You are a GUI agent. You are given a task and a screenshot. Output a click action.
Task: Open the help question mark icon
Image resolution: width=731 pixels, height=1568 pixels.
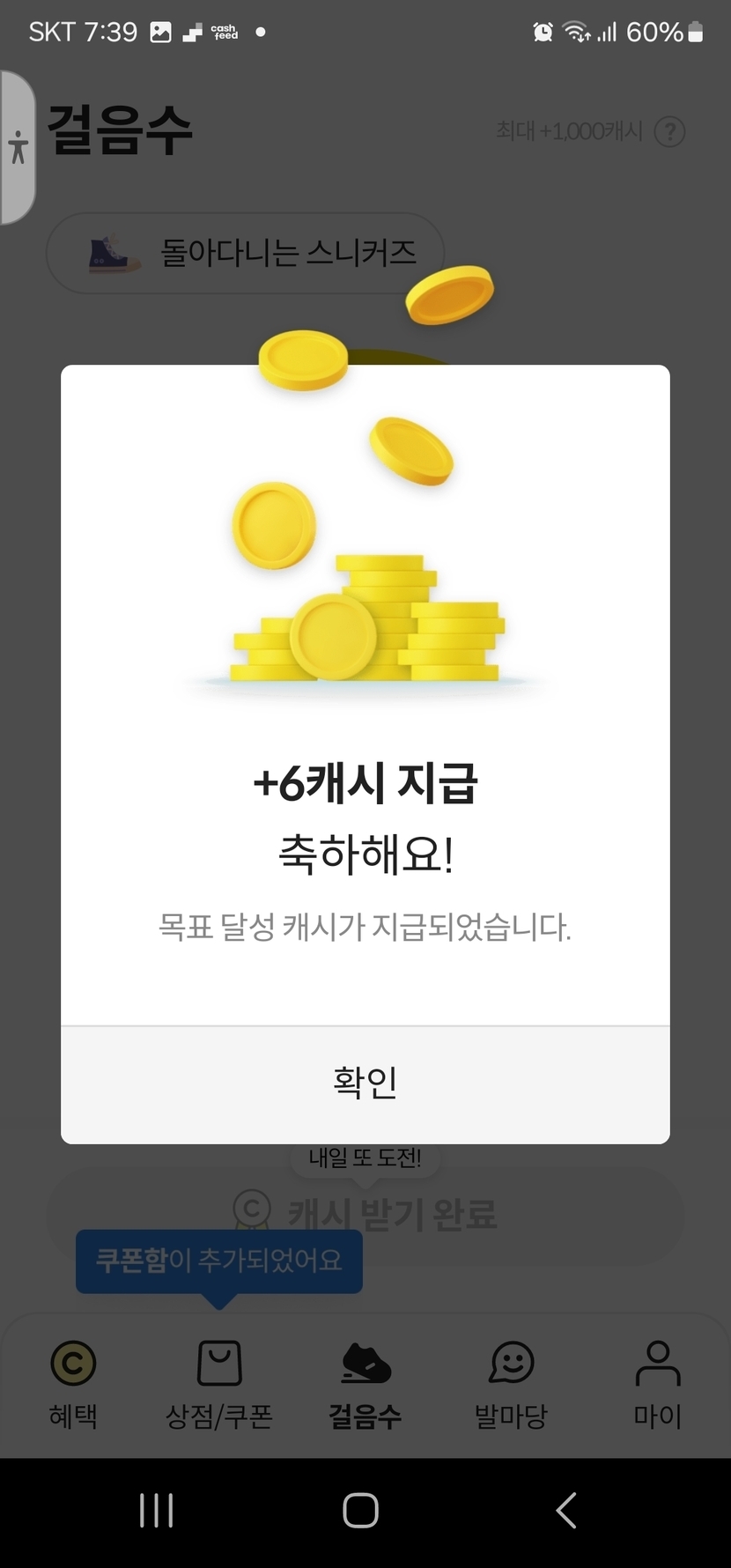point(670,132)
